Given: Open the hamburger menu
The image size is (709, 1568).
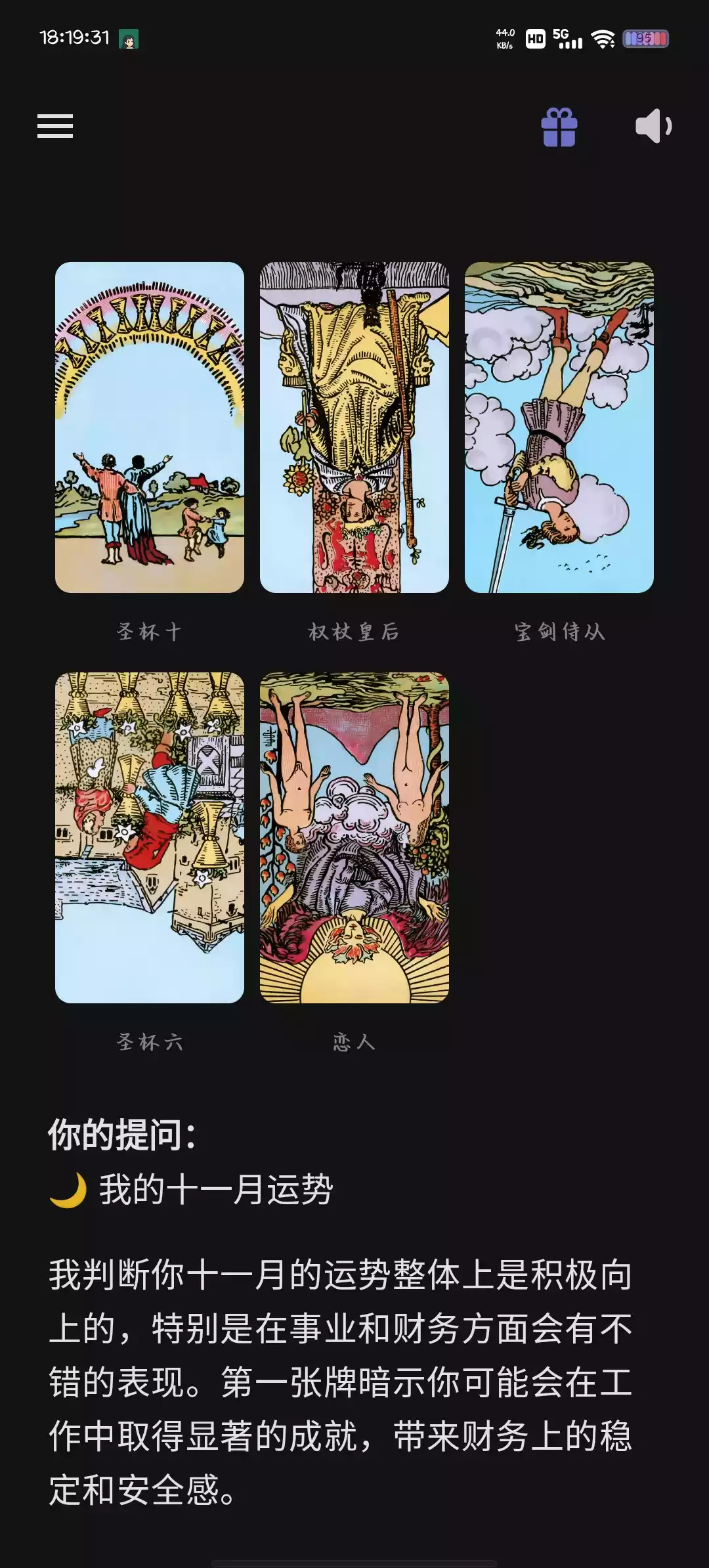Looking at the screenshot, I should point(55,126).
